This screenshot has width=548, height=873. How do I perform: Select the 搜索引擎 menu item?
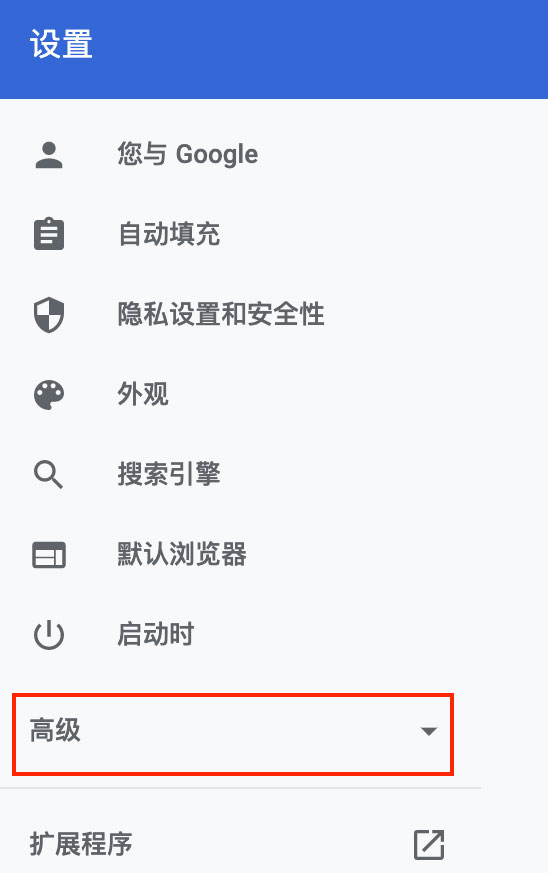[239, 474]
